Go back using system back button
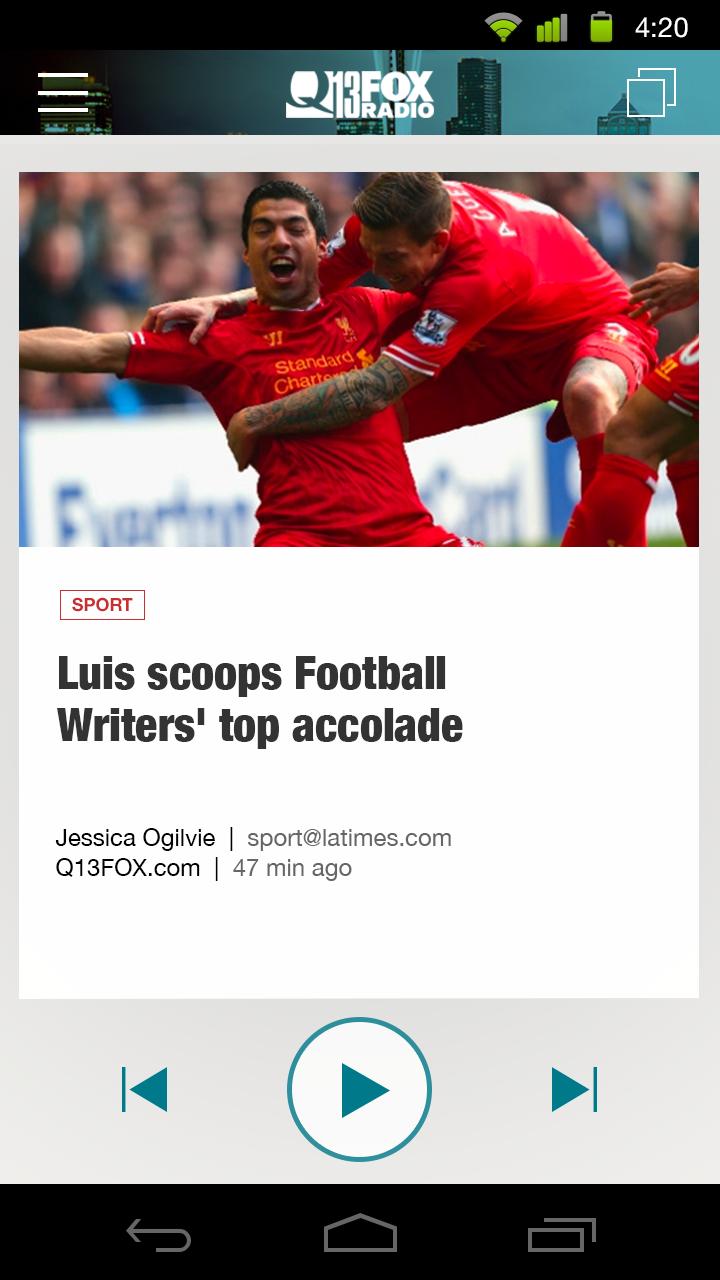Screen dimensions: 720x1280 click(158, 1235)
